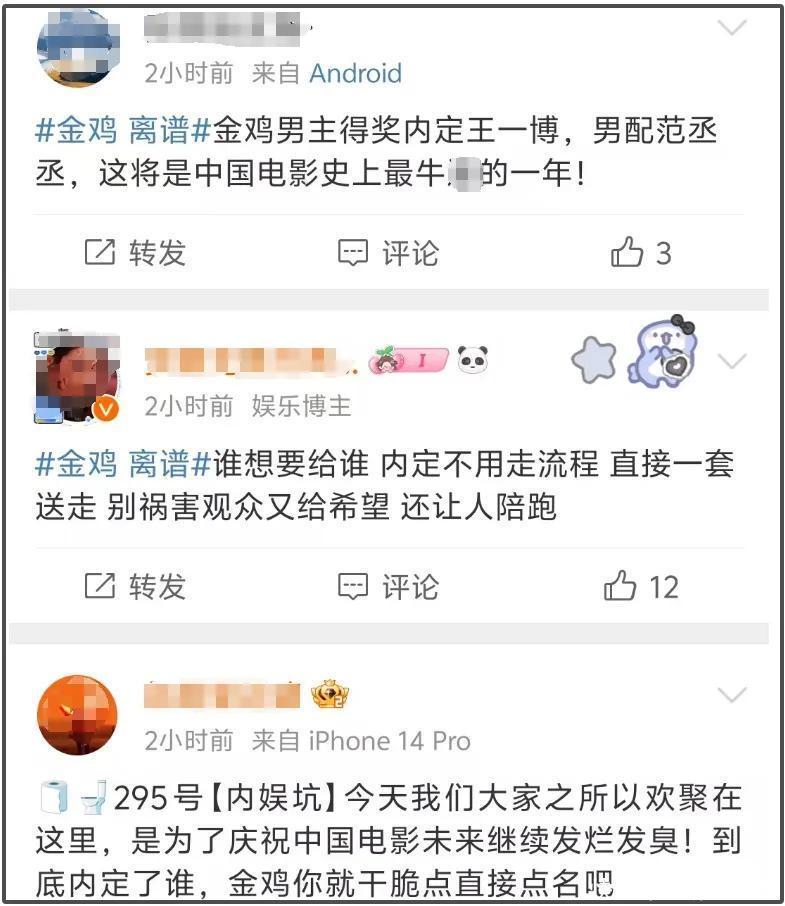Viewport: 785px width, 906px height.
Task: Repost the post about 王一博 winning
Action: pos(135,254)
